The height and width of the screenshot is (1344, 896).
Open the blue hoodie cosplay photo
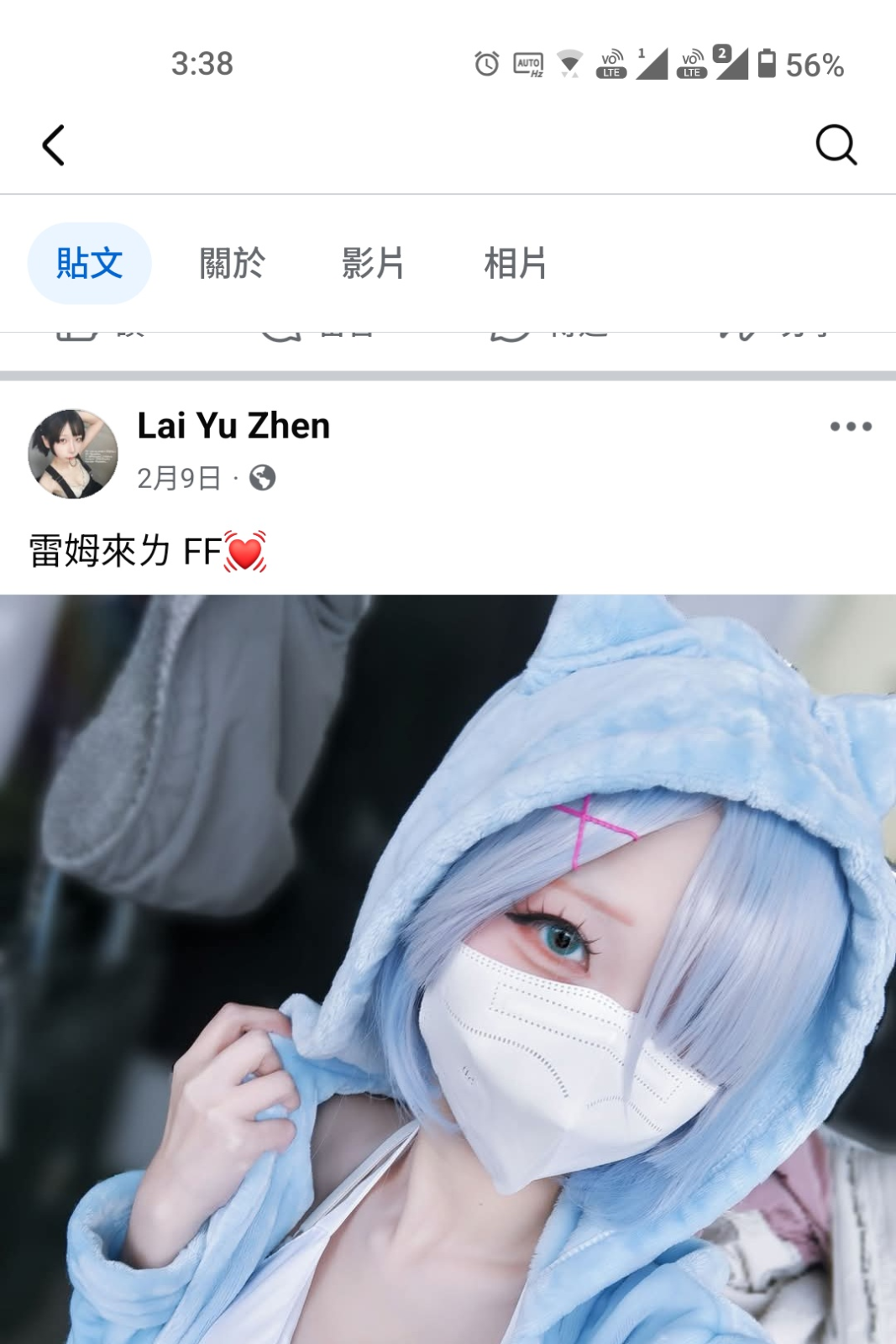click(448, 966)
